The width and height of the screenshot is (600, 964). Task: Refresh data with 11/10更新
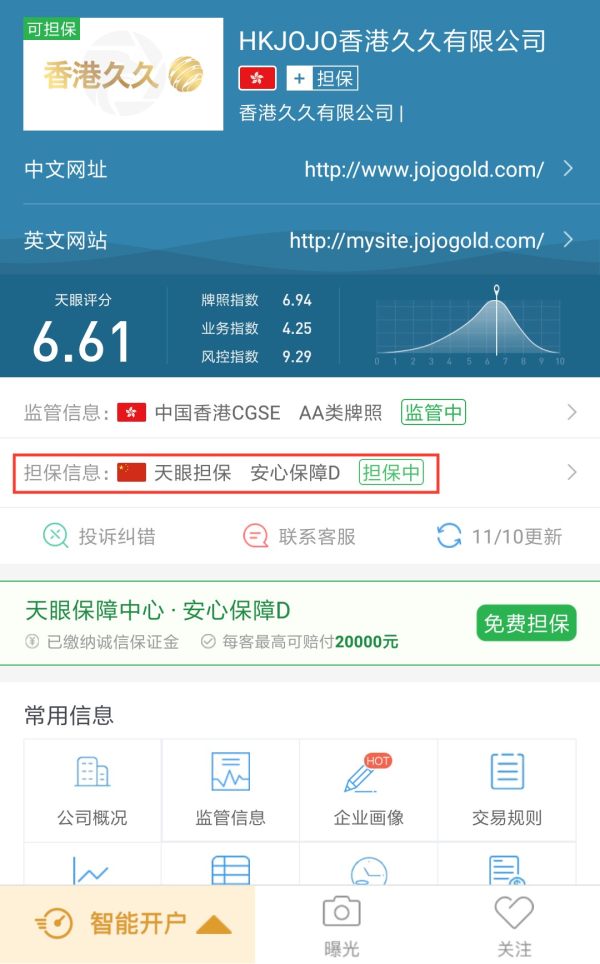499,536
